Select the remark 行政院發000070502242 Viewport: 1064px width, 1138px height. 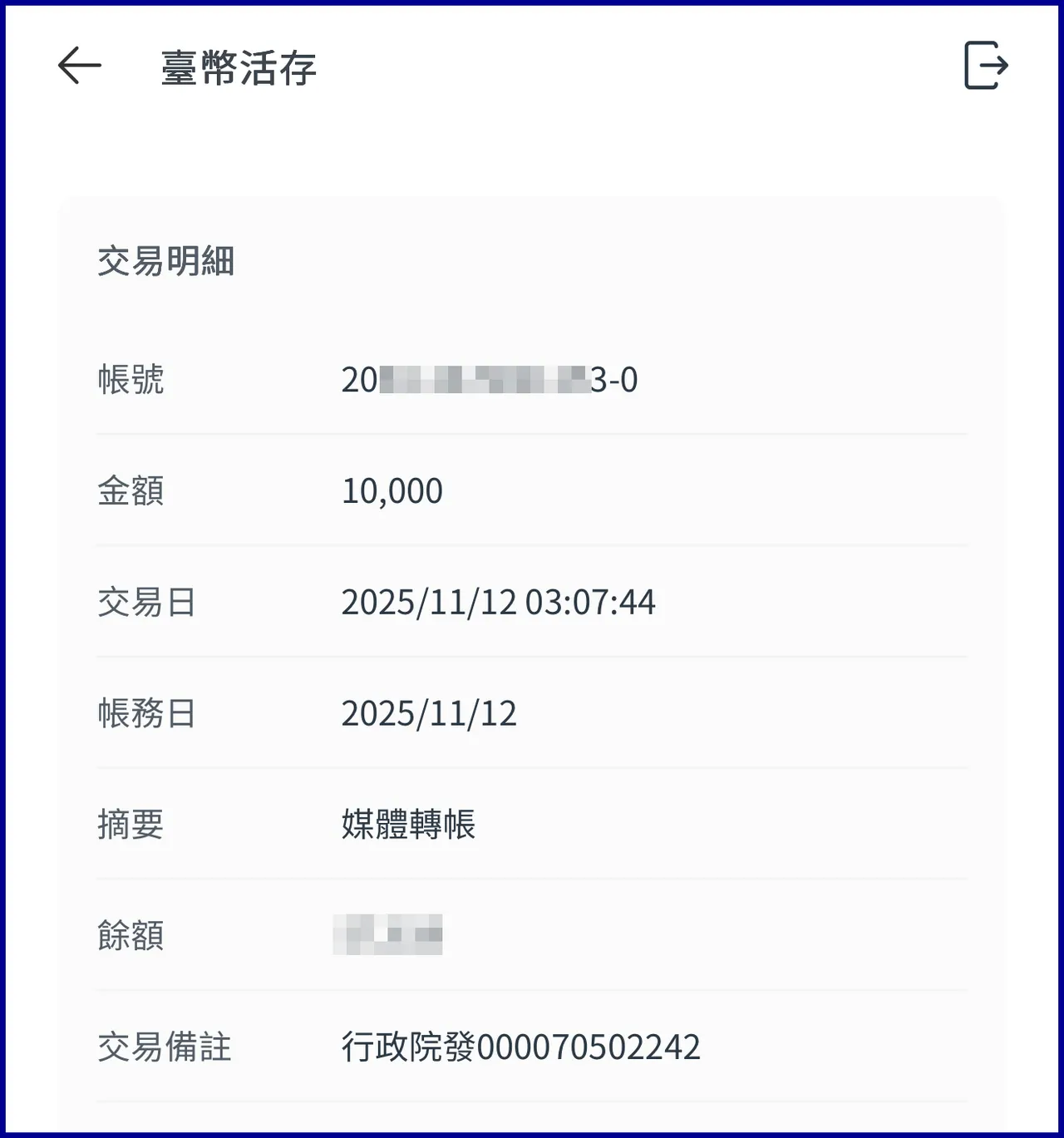[x=523, y=1047]
